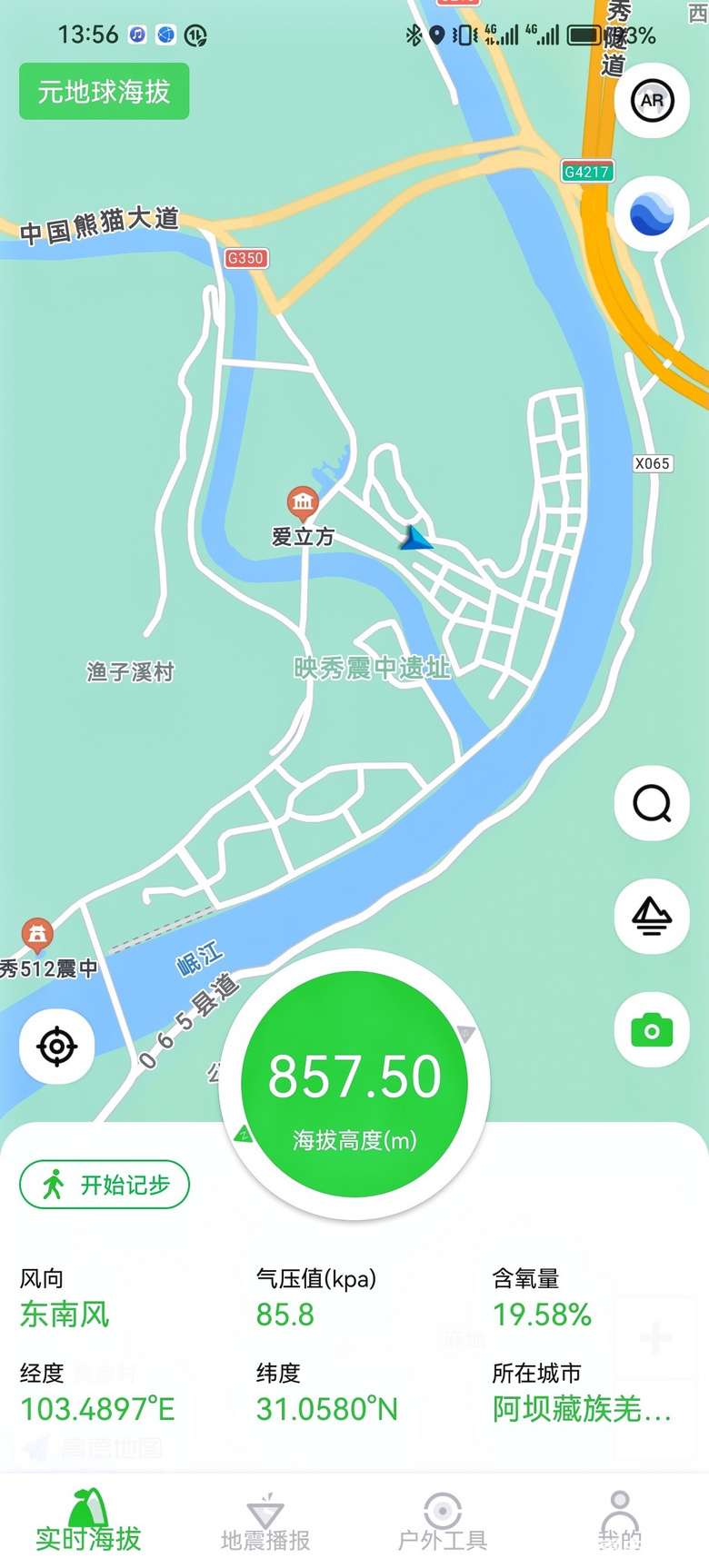Image resolution: width=709 pixels, height=1568 pixels.
Task: Open the 我的 profile tab
Action: point(620,1522)
